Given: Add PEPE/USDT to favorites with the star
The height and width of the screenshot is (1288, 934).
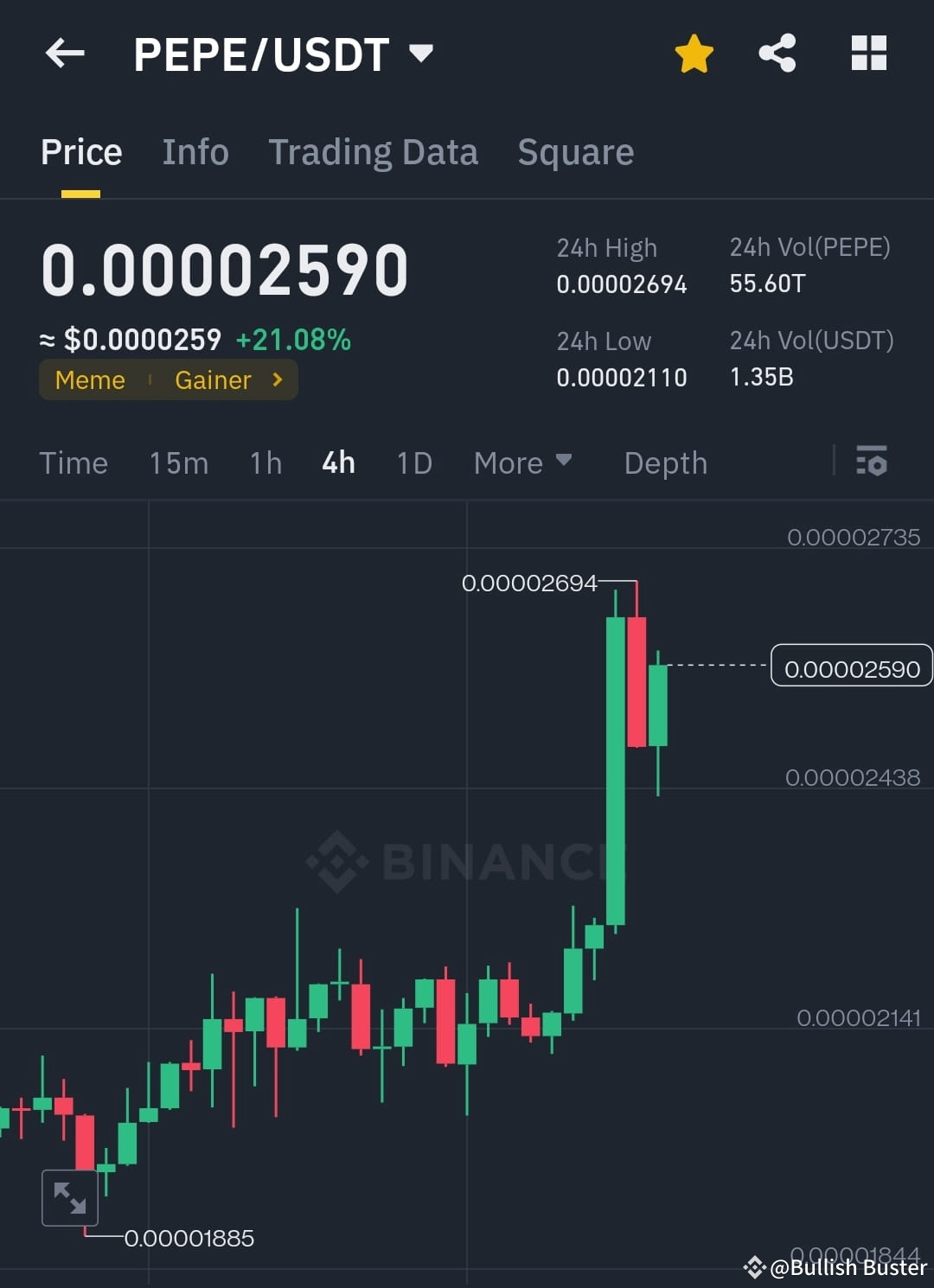Looking at the screenshot, I should tap(694, 54).
